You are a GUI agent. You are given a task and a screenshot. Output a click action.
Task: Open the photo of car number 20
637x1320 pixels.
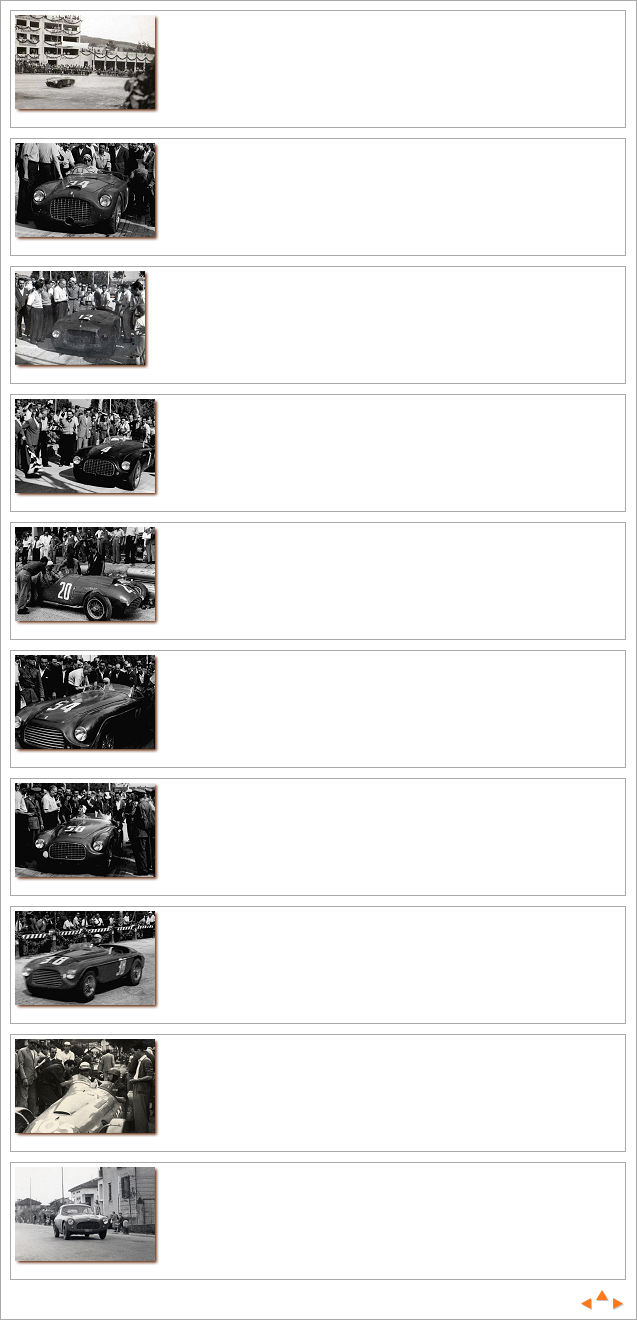(85, 574)
